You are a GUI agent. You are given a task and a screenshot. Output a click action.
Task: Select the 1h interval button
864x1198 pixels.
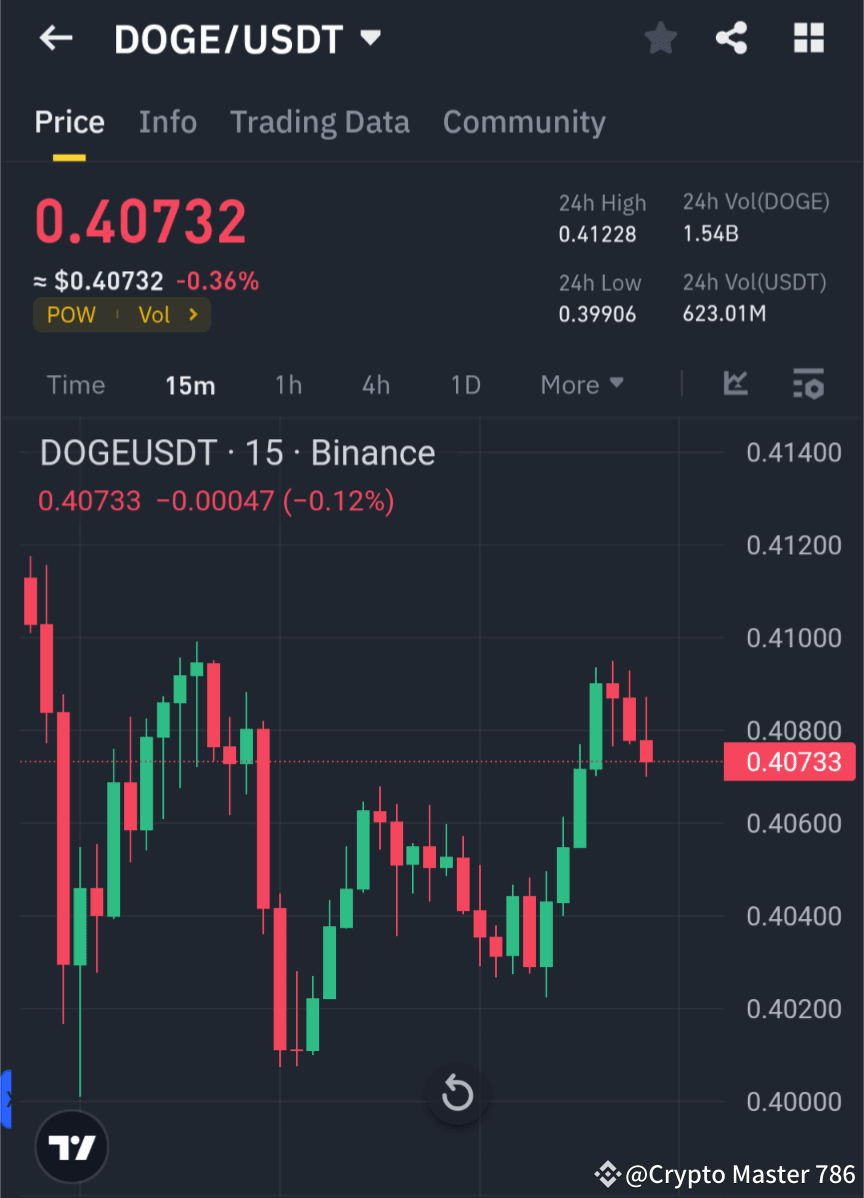click(x=288, y=385)
